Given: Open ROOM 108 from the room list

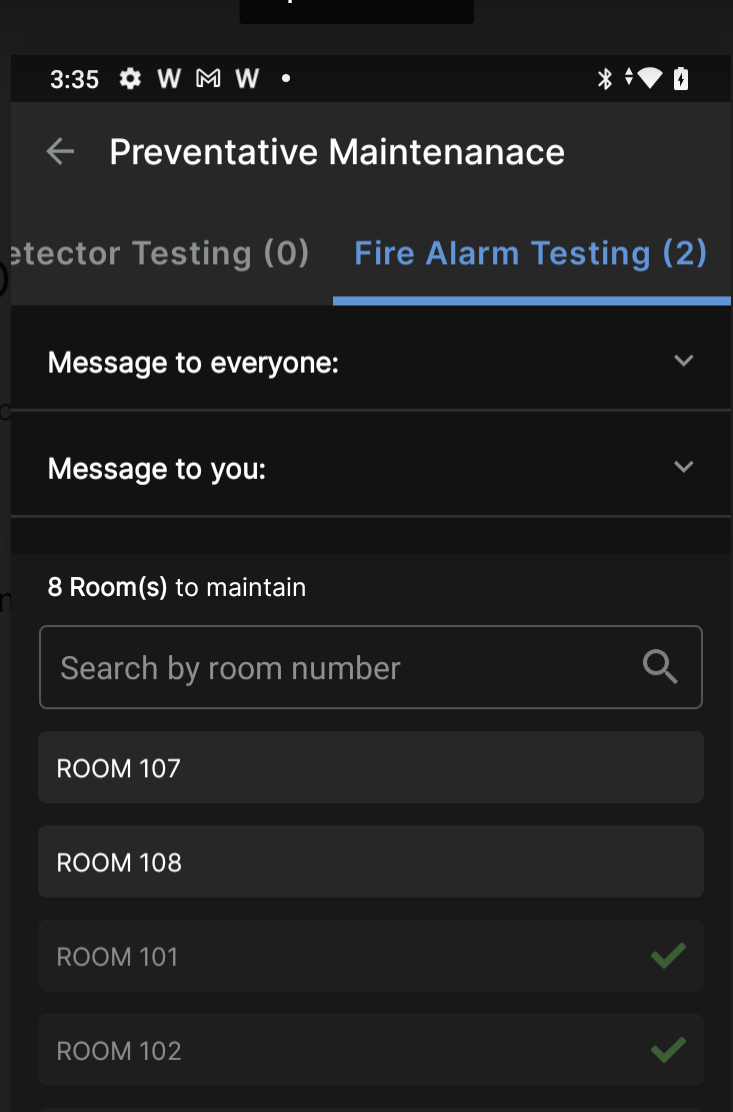Looking at the screenshot, I should point(370,861).
